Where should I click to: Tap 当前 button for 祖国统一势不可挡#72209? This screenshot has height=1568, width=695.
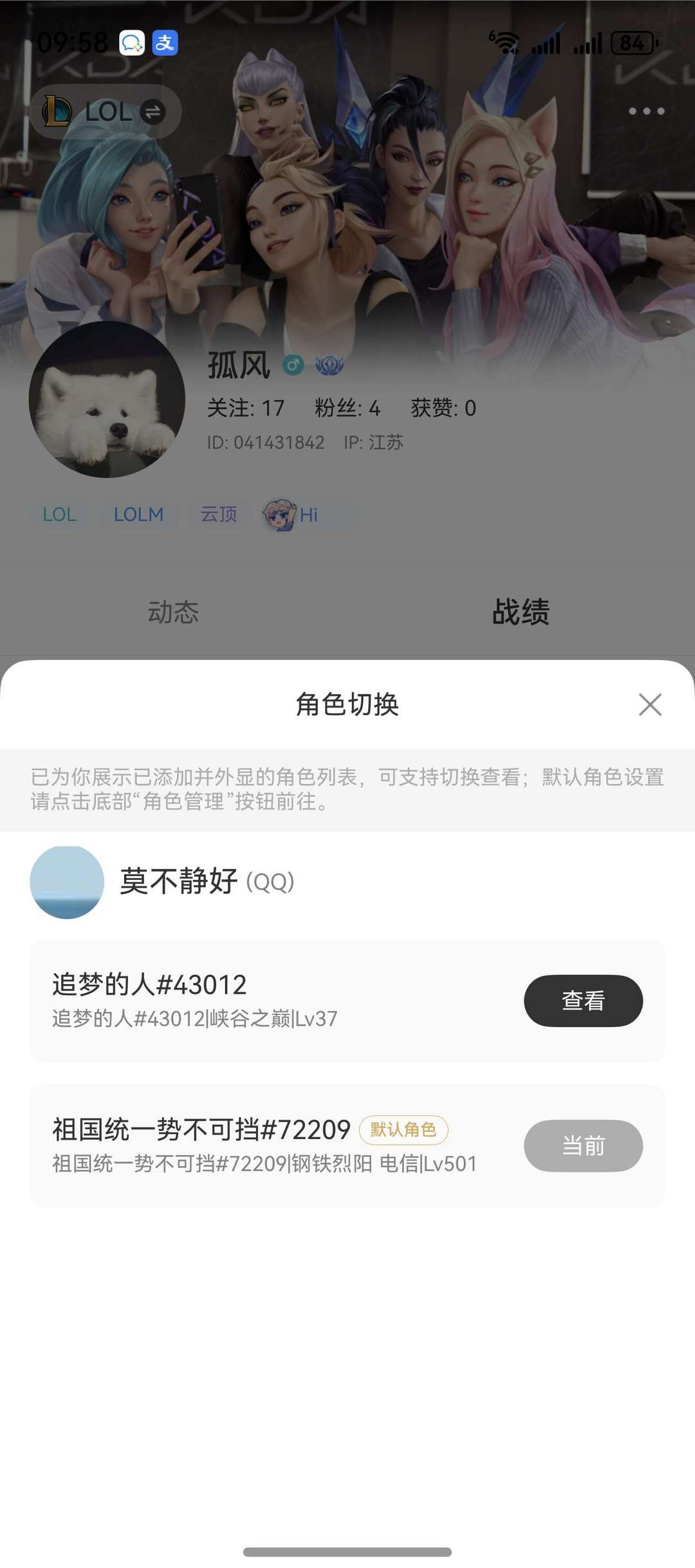pos(583,1145)
